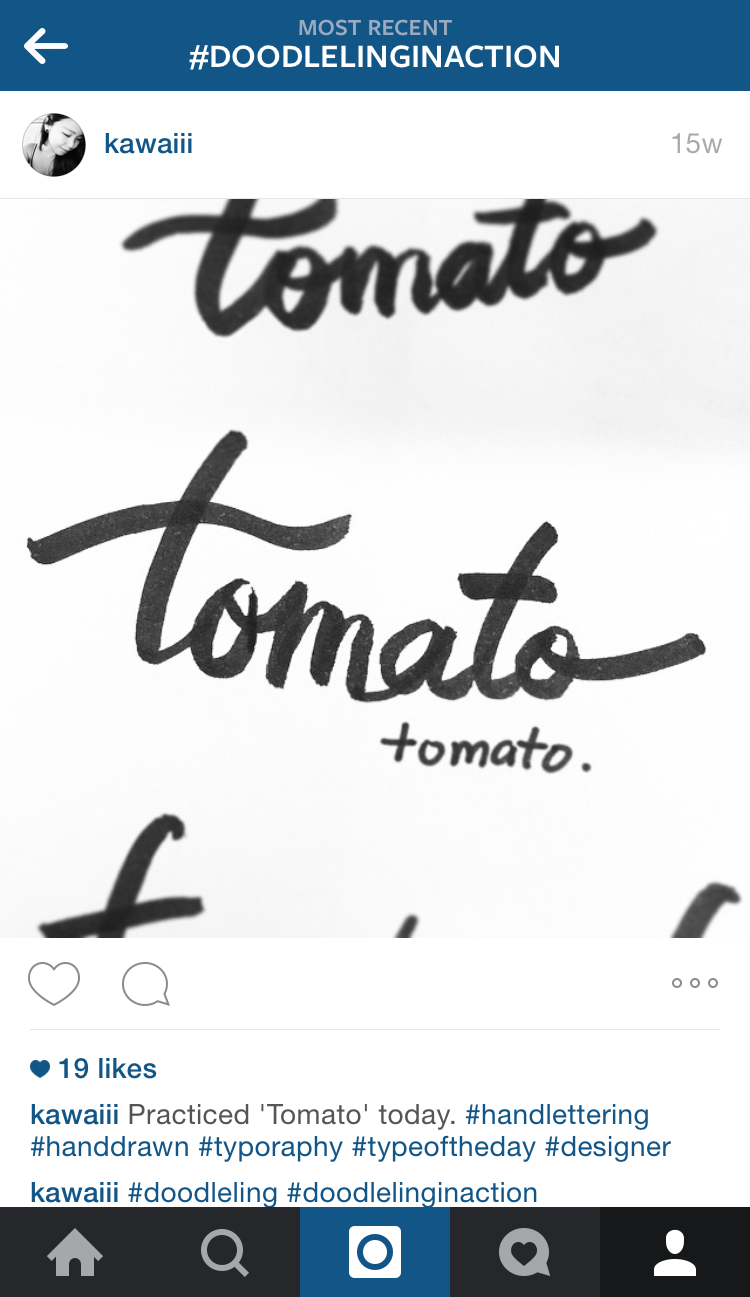Image resolution: width=750 pixels, height=1297 pixels.
Task: Open the three-dot more options menu
Action: pyautogui.click(x=695, y=983)
